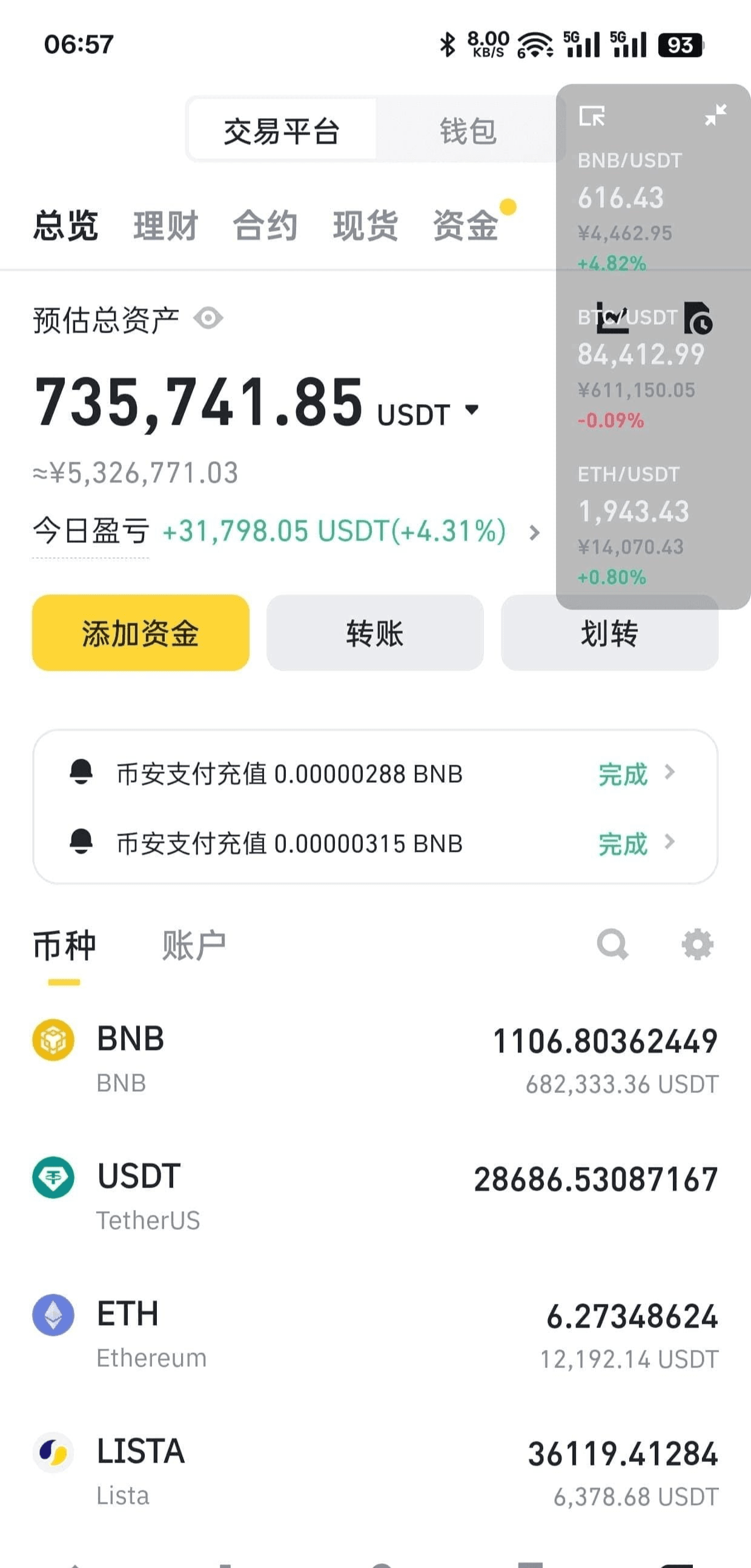
Task: Hide total asset balance with eye icon
Action: click(x=208, y=318)
